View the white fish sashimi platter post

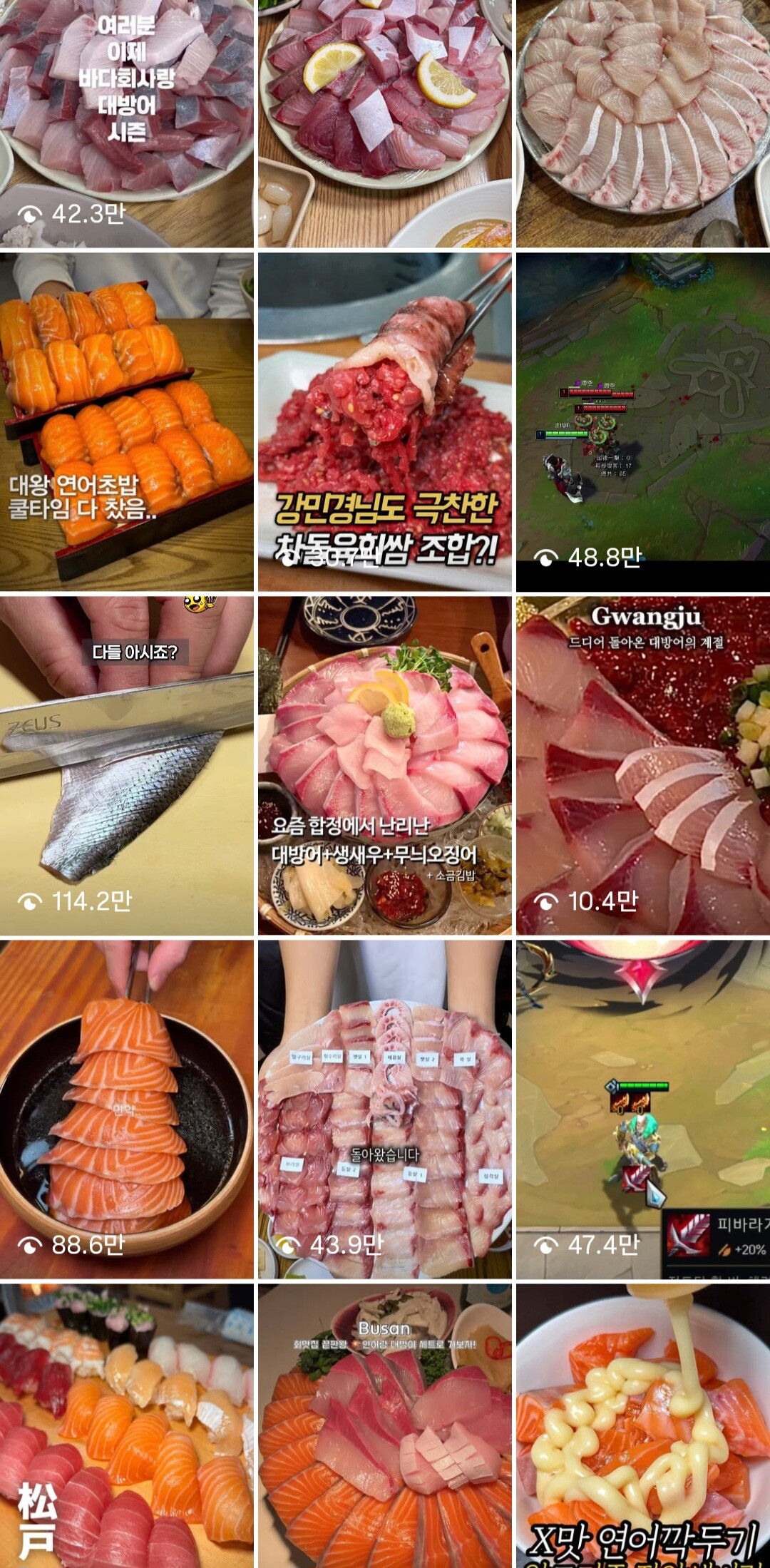(x=643, y=123)
